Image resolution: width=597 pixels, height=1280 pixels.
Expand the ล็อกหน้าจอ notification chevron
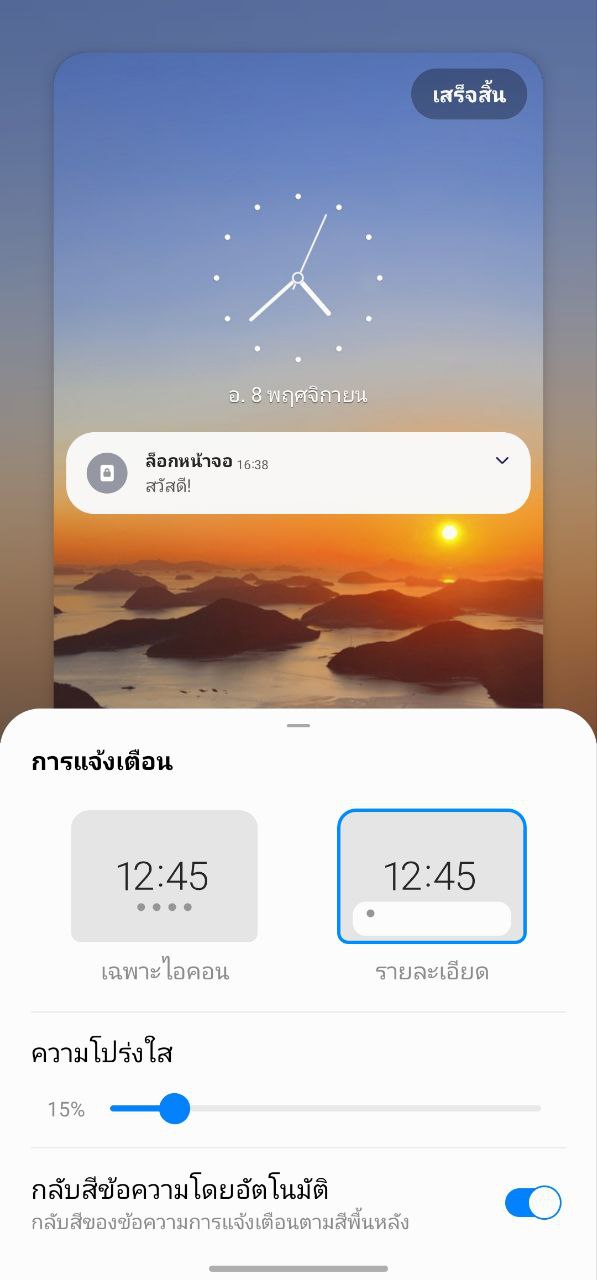click(x=502, y=460)
